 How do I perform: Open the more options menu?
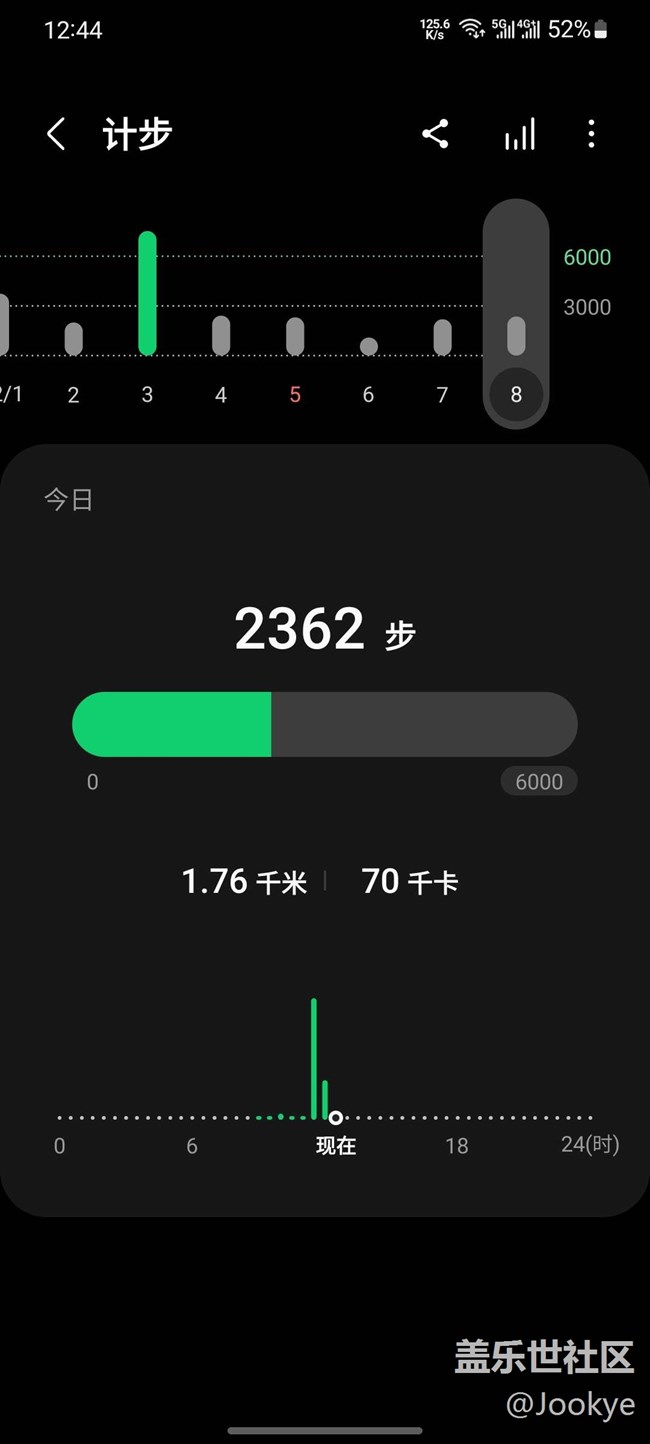click(591, 134)
